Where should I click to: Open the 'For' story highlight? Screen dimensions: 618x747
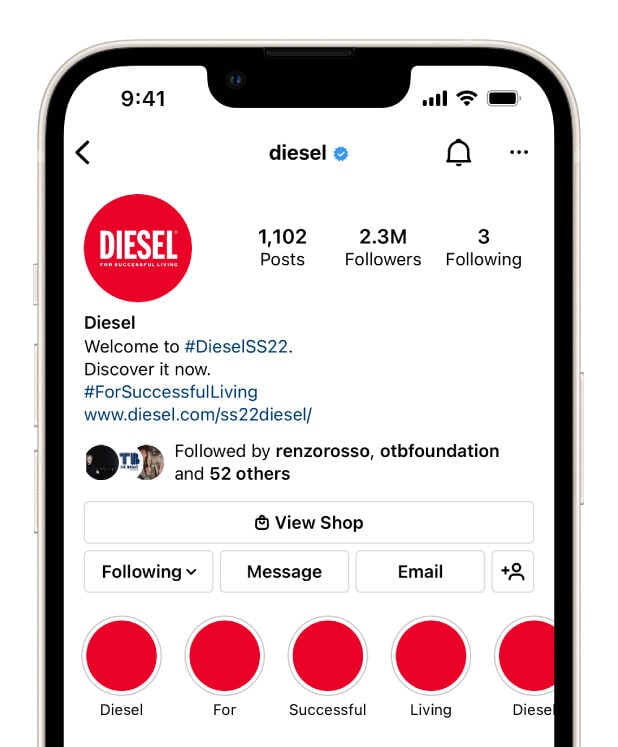[224, 656]
